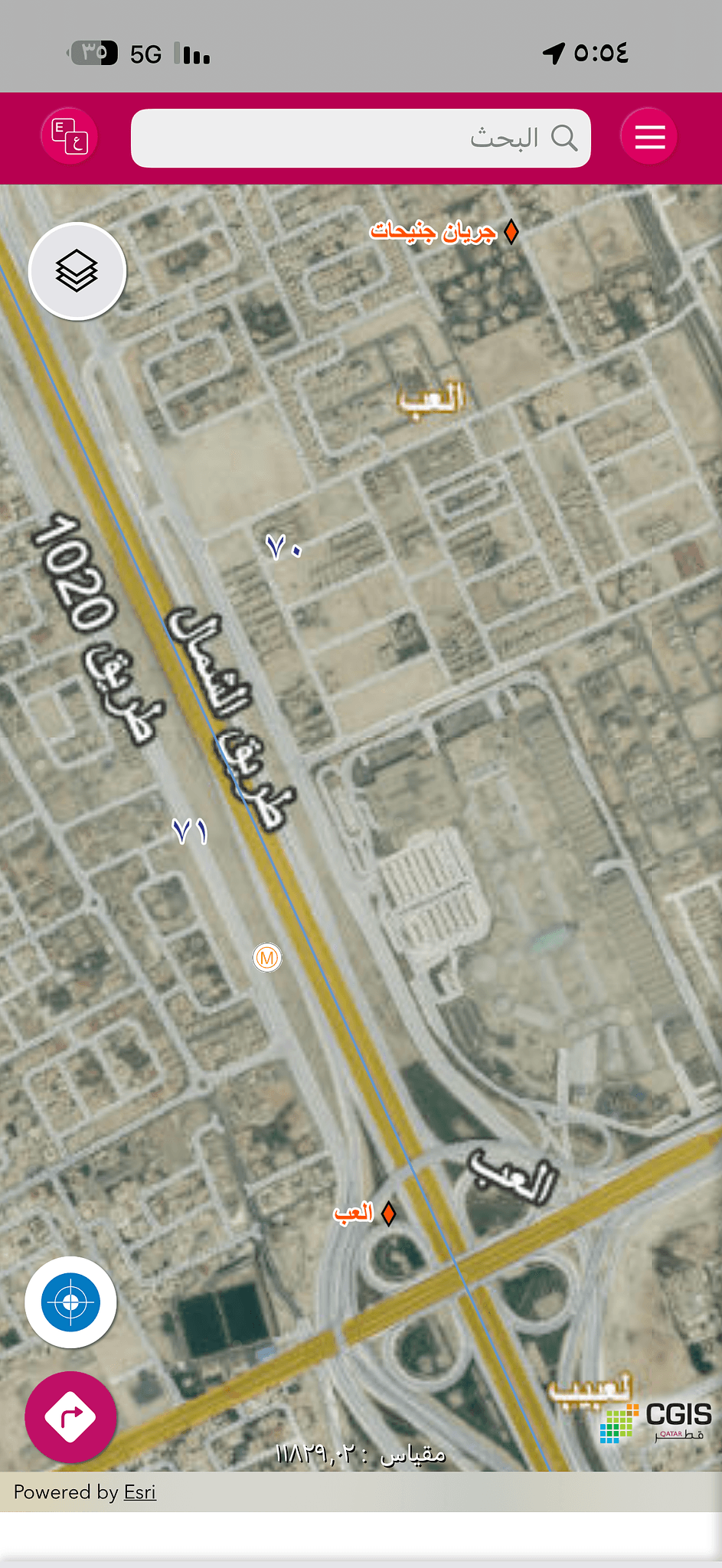Viewport: 722px width, 1568px height.
Task: Select the جريان جنيحات map marker
Action: [511, 231]
